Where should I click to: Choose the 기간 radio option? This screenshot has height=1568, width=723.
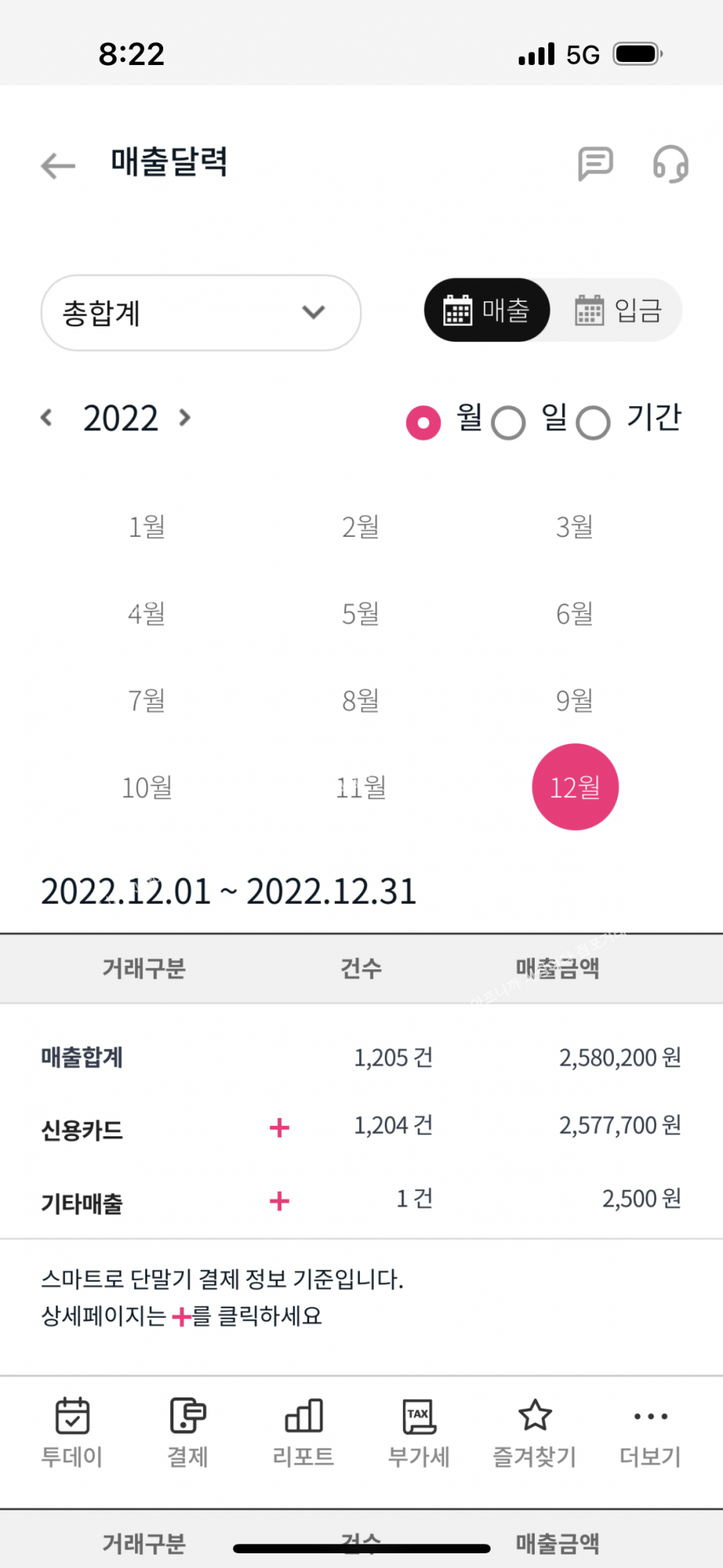[x=593, y=423]
